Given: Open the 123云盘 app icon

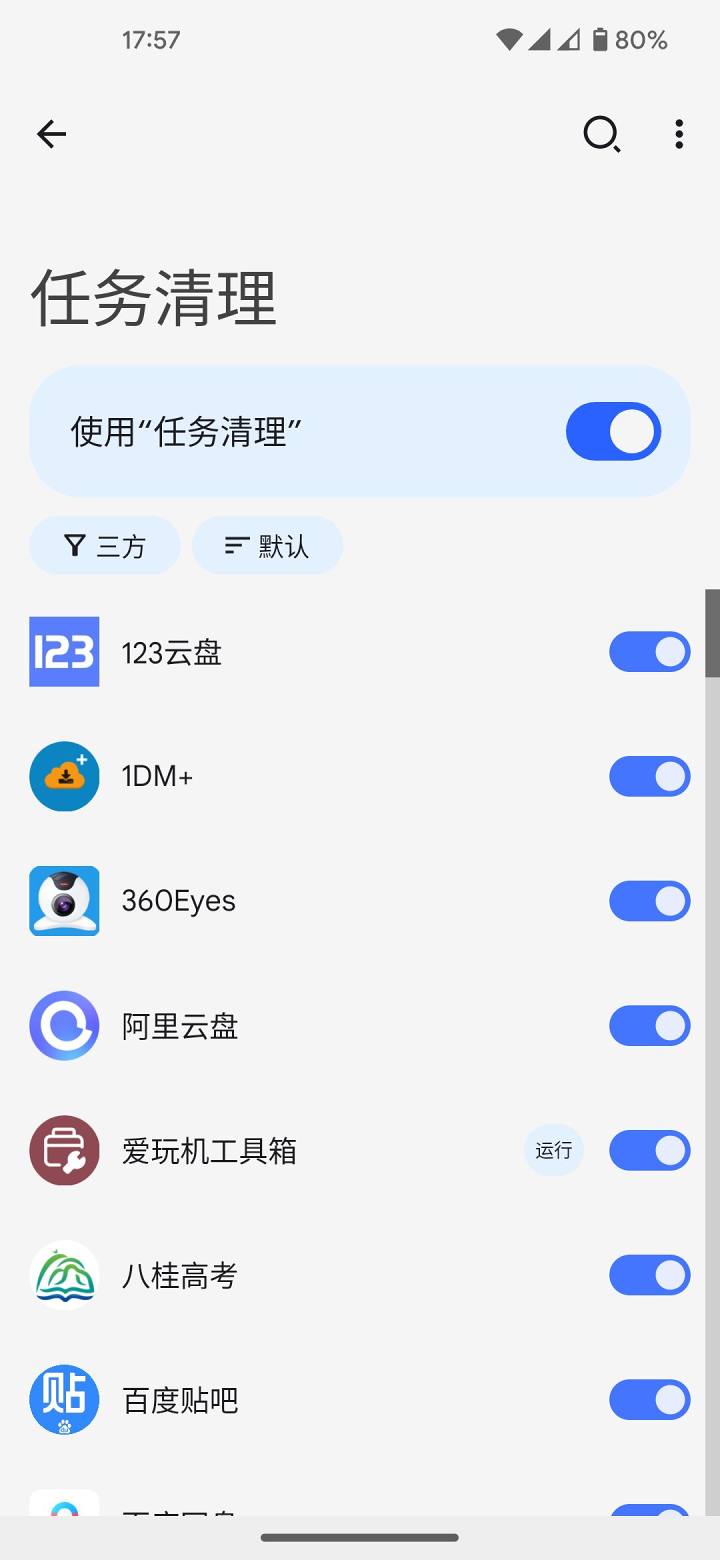Looking at the screenshot, I should (x=64, y=651).
